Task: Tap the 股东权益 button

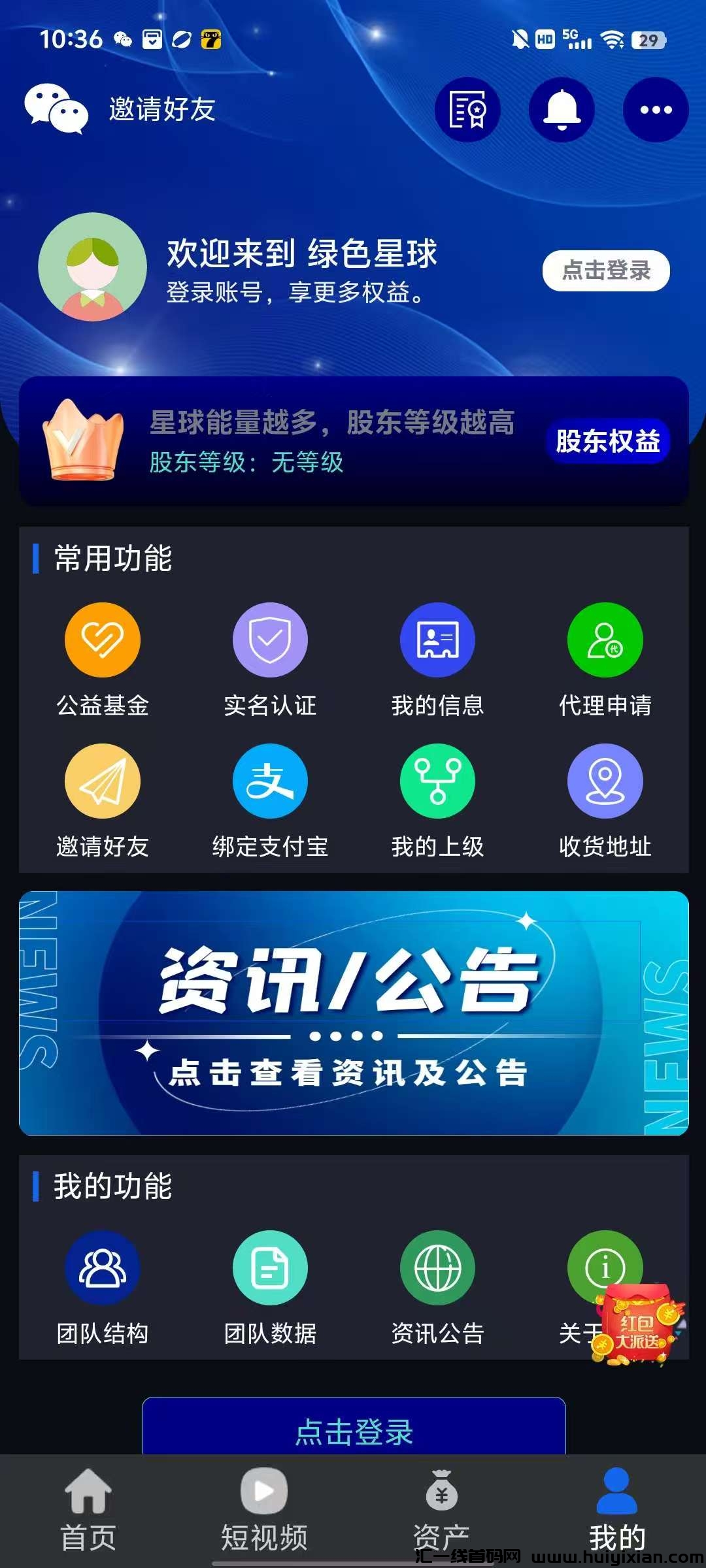Action: click(x=607, y=442)
